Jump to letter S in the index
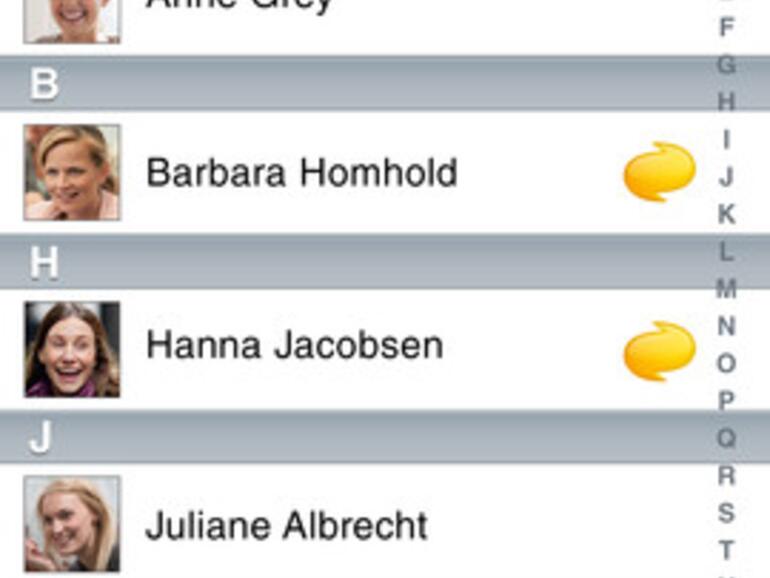Viewport: 770px width, 578px height. (x=727, y=513)
